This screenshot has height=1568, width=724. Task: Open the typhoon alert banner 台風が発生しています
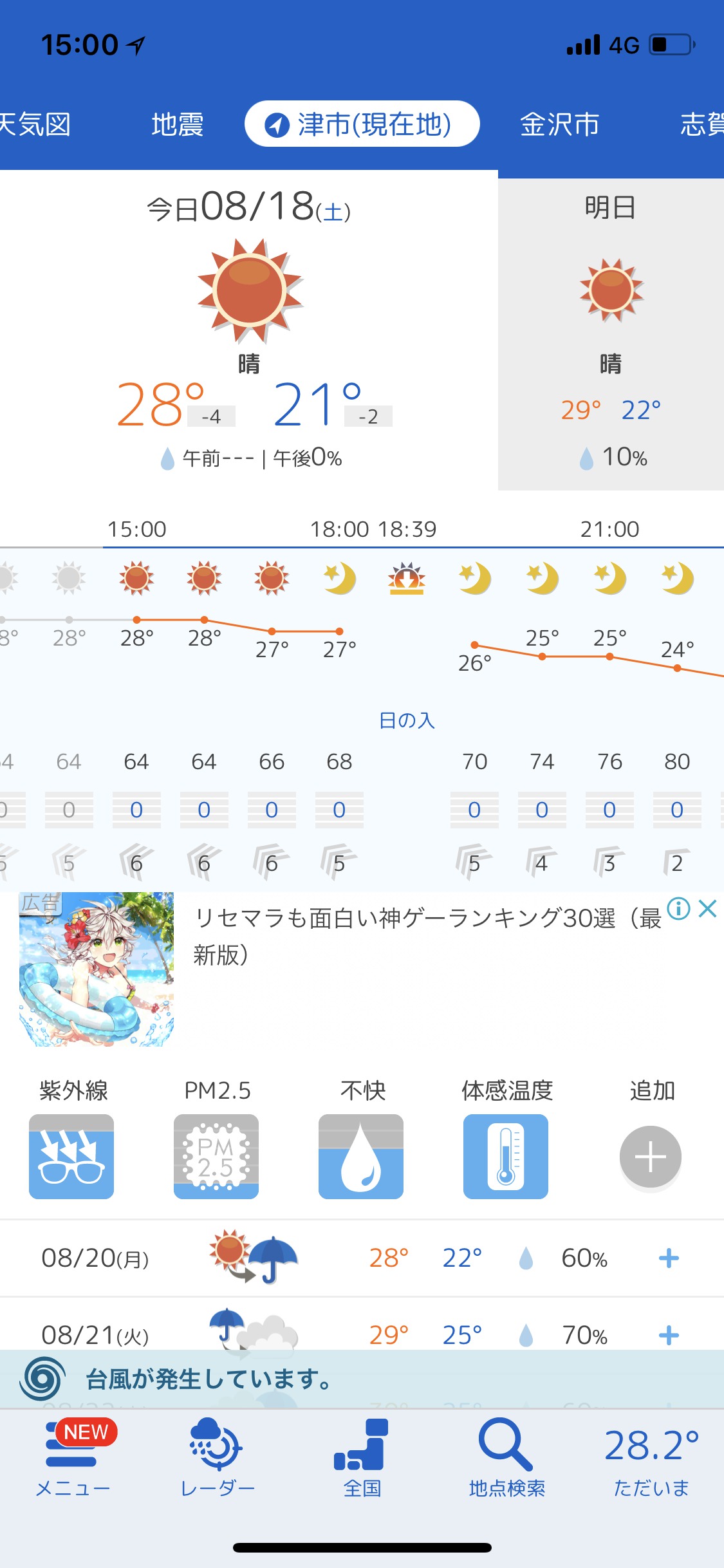coord(362,1379)
